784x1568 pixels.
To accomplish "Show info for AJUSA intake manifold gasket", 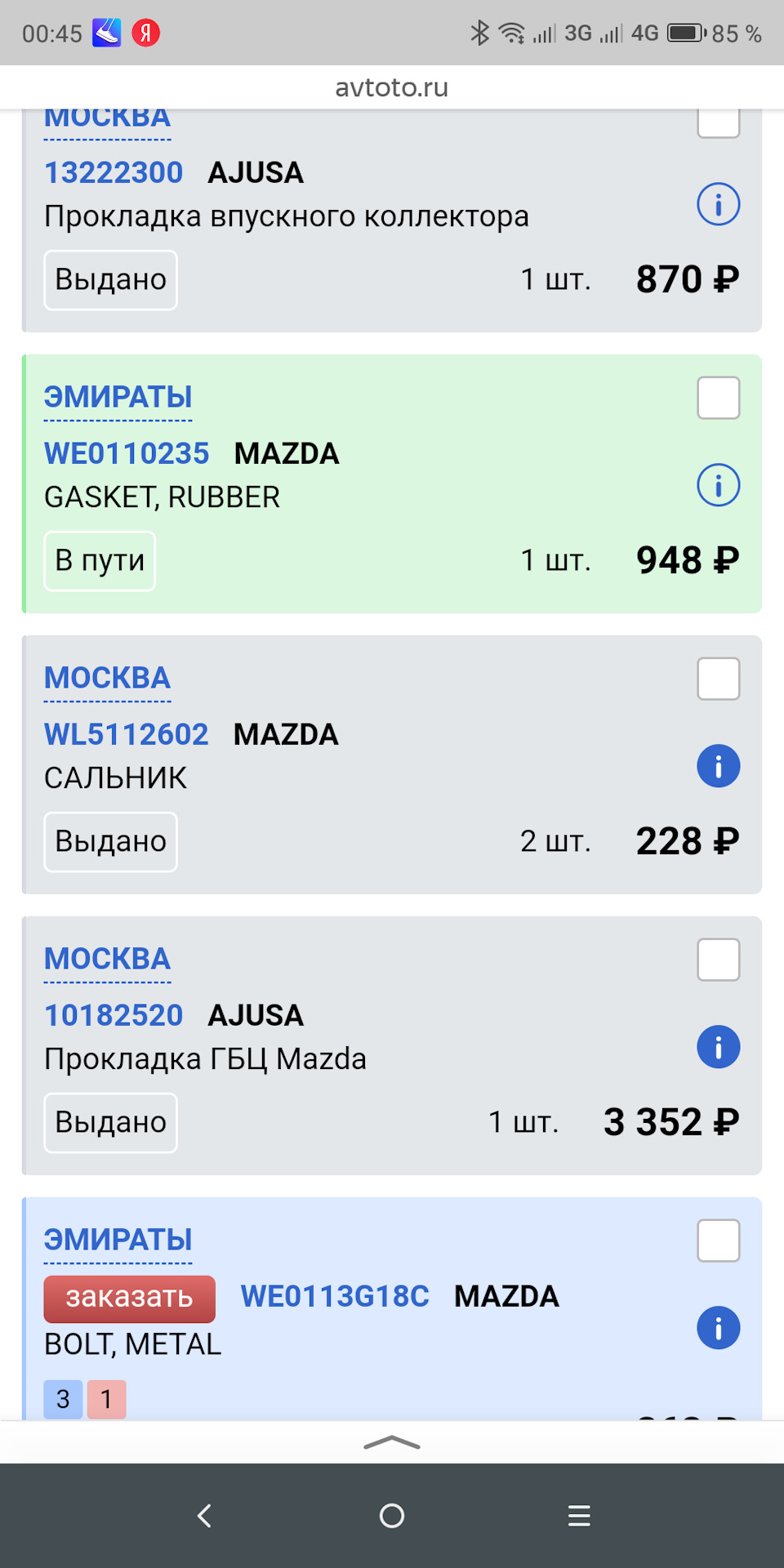I will 718,204.
